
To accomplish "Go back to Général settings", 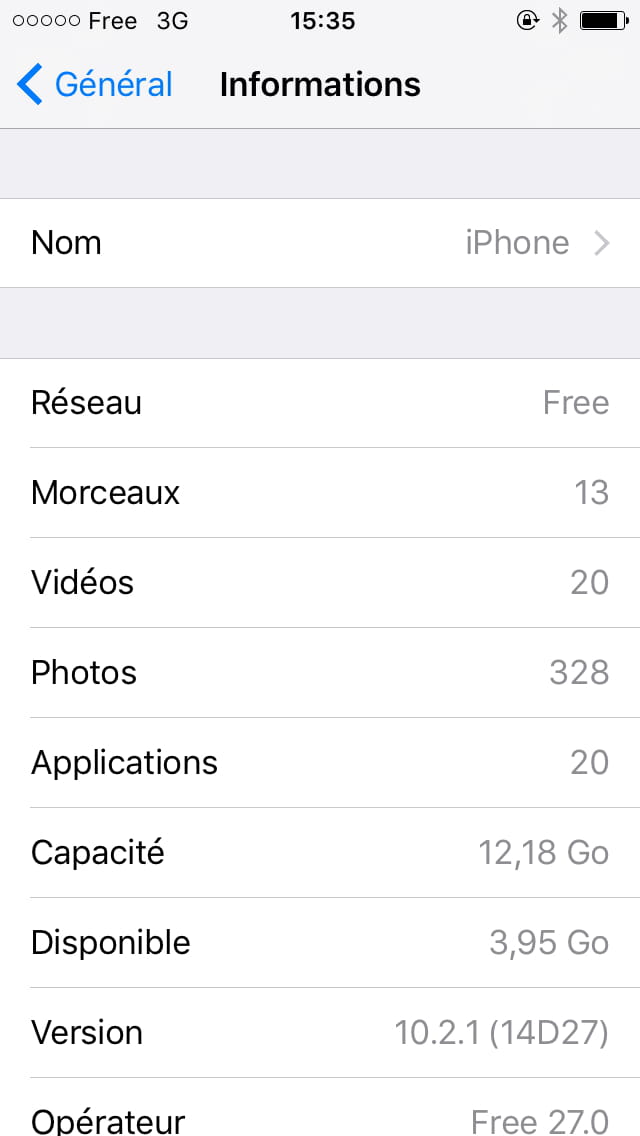I will 94,84.
